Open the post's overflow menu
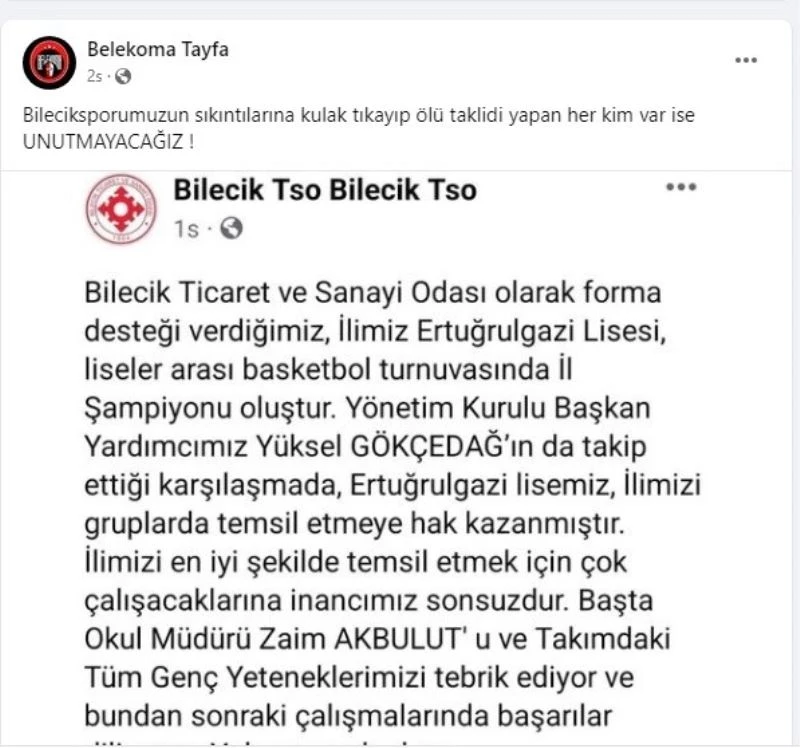This screenshot has height=748, width=800. [746, 60]
